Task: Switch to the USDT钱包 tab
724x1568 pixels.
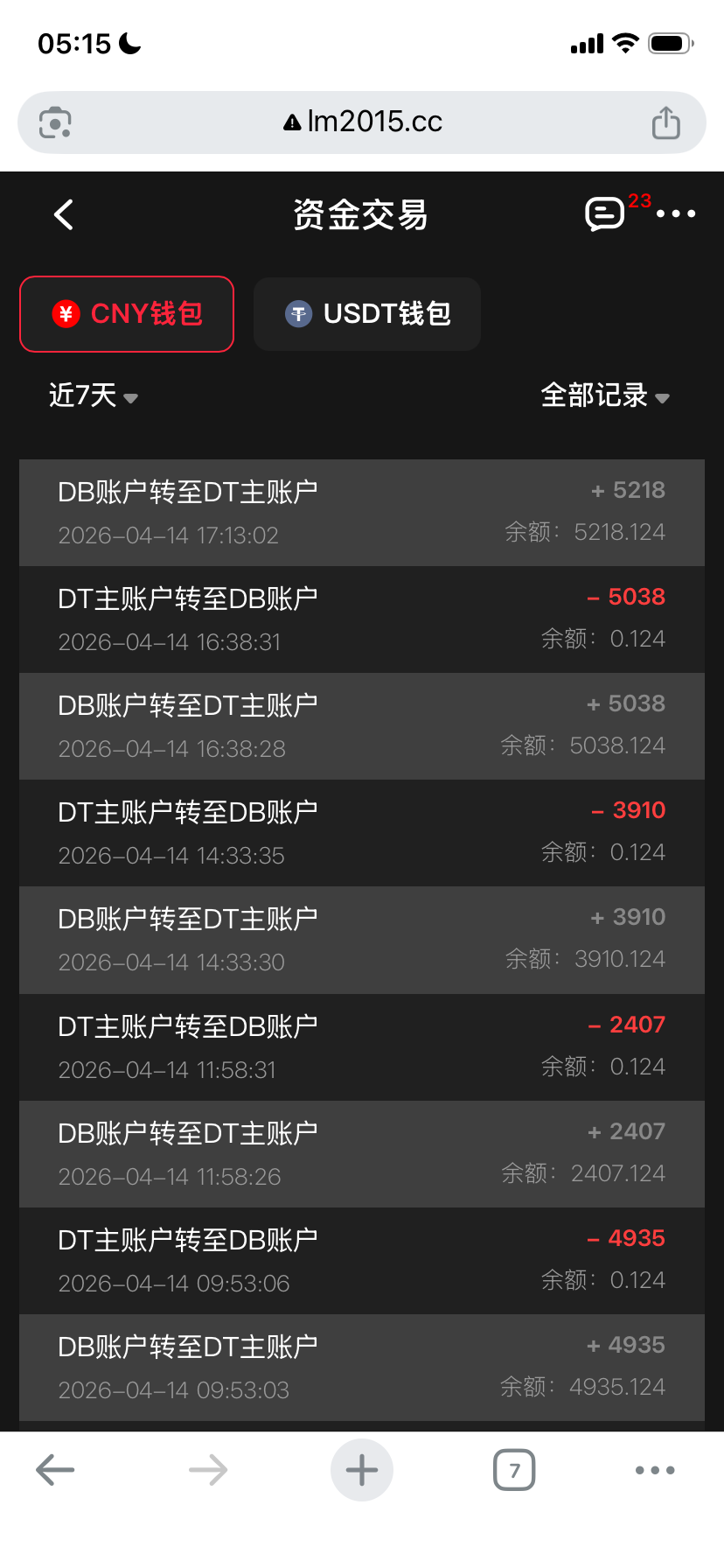Action: tap(367, 313)
